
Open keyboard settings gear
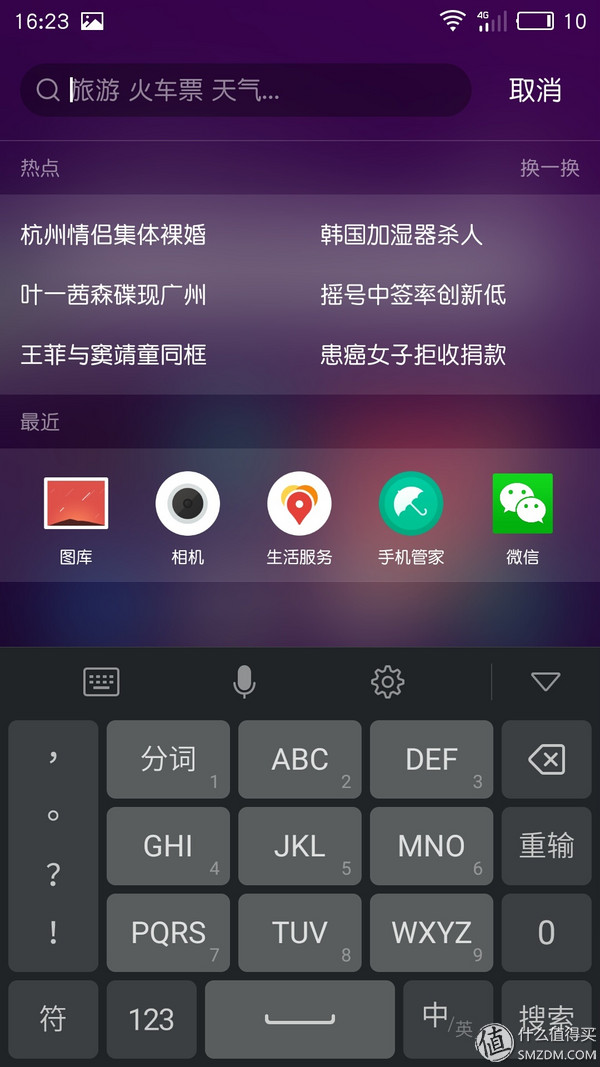pyautogui.click(x=387, y=682)
